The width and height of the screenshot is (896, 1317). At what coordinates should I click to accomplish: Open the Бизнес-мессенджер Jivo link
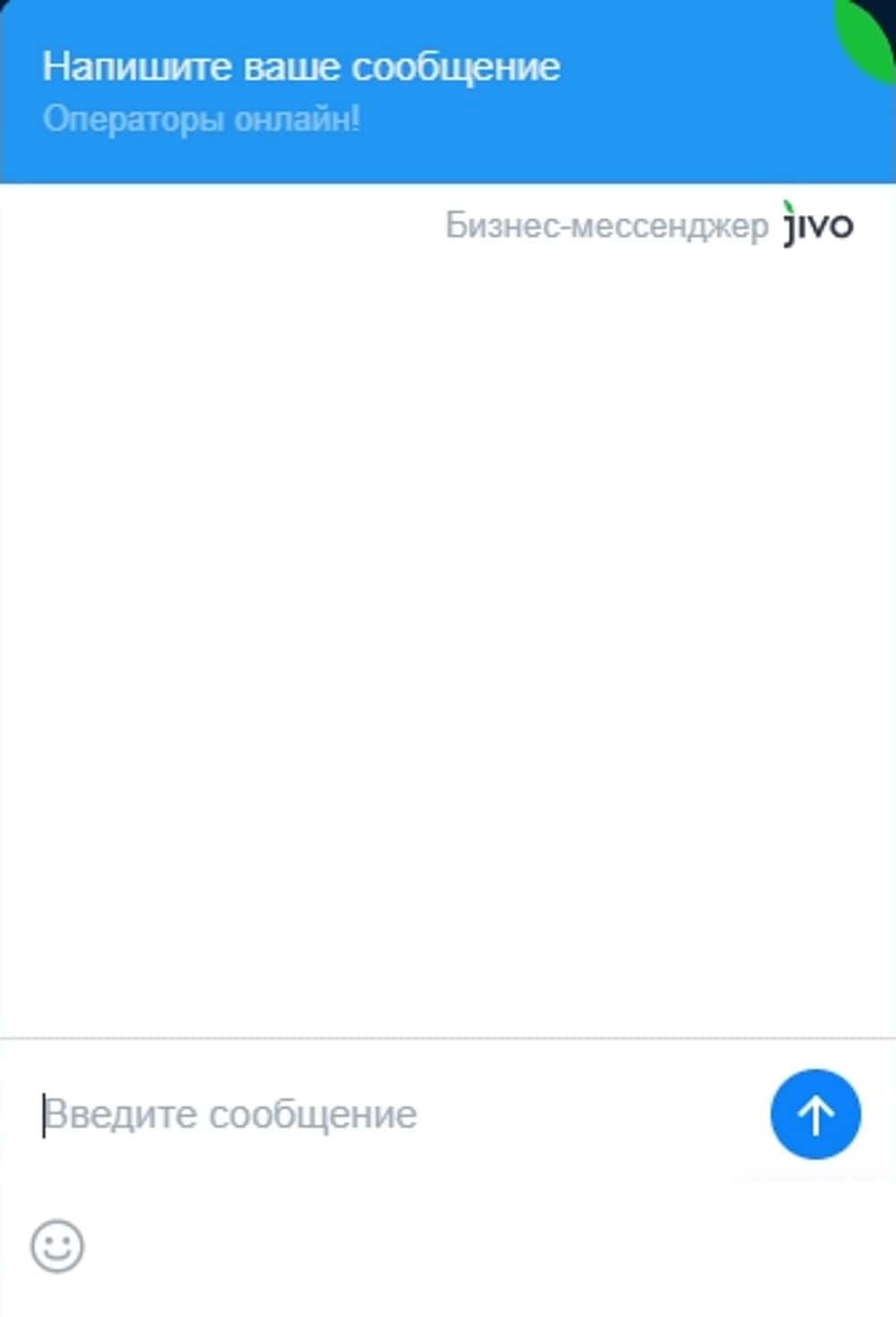coord(649,225)
